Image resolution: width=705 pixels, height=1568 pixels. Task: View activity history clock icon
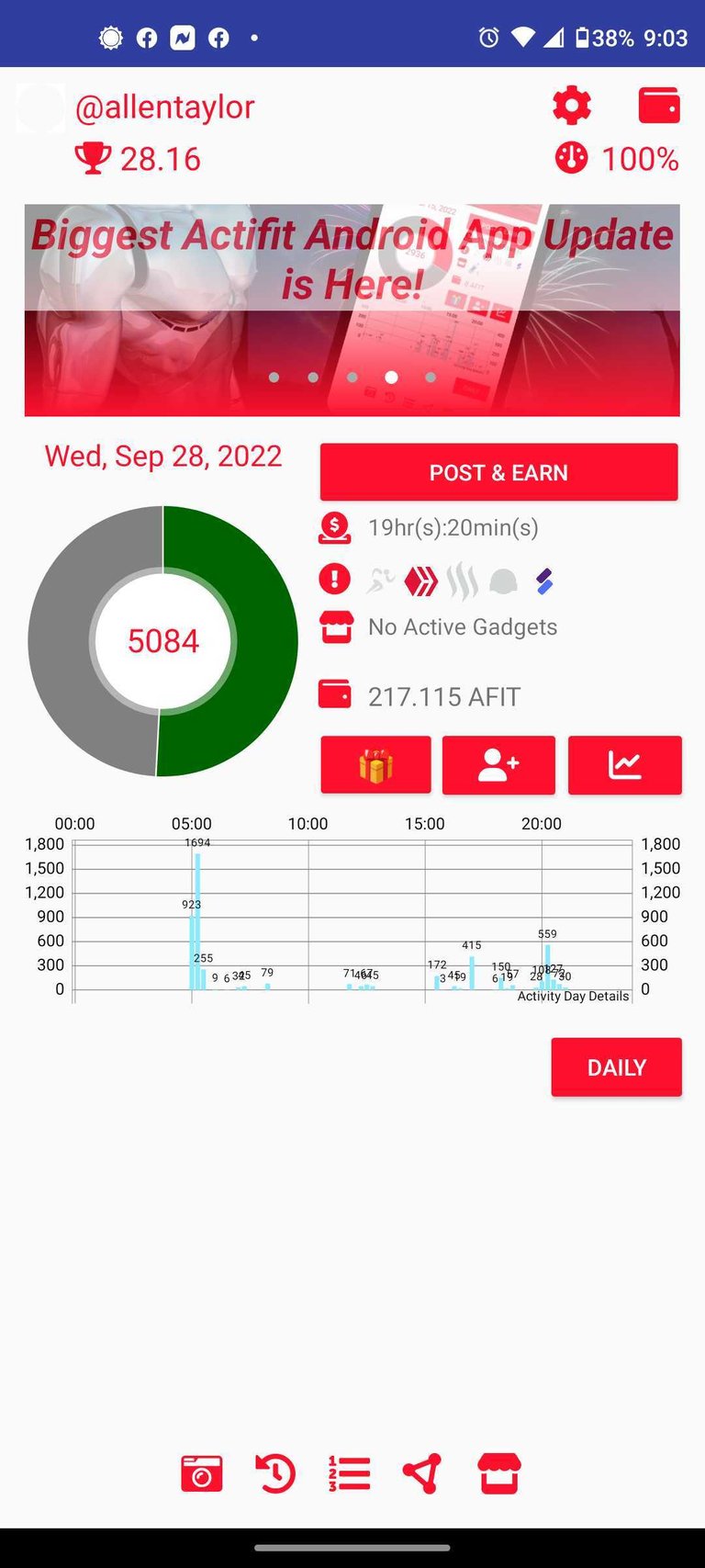tap(275, 1473)
